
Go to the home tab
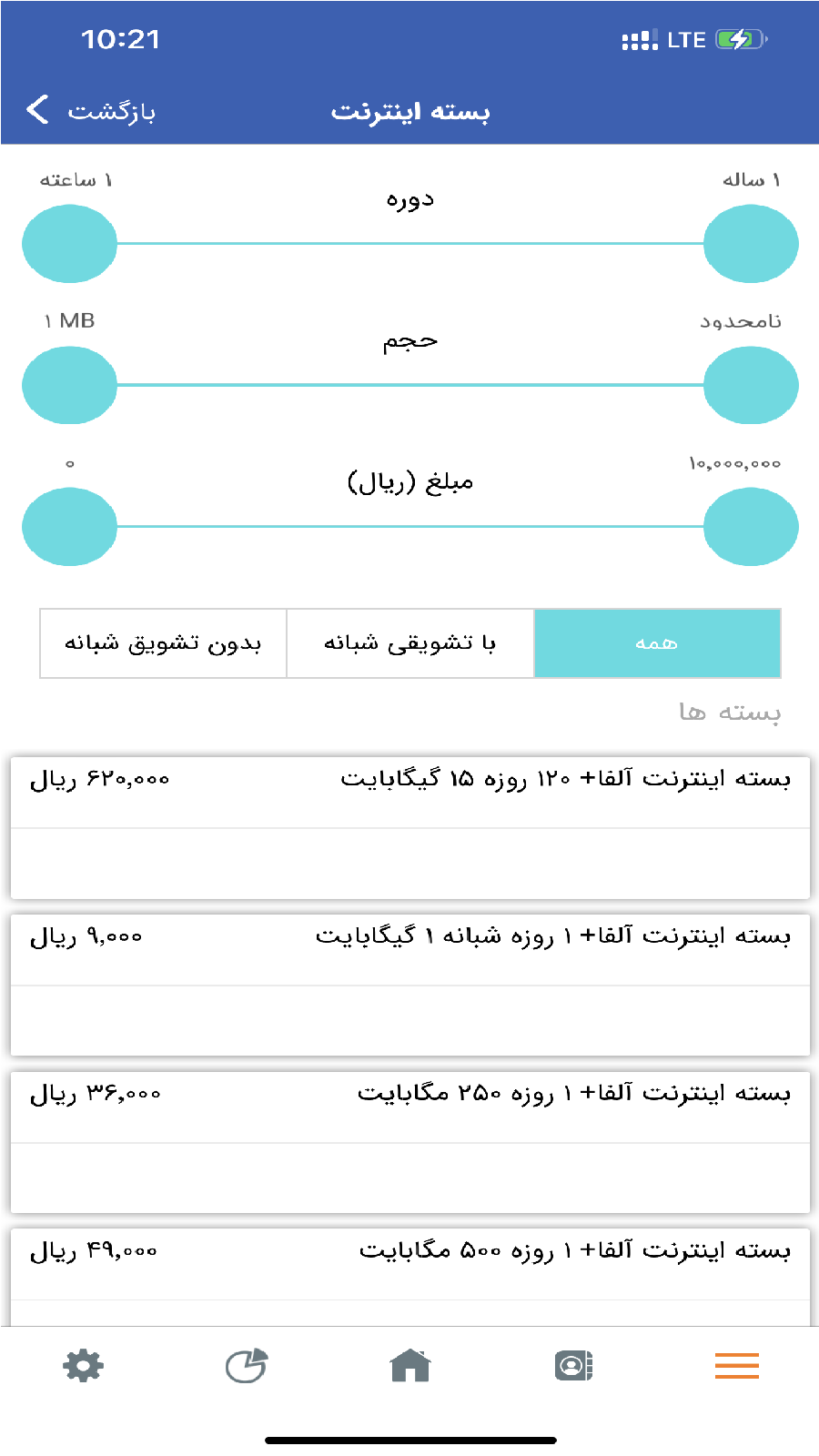point(410,1366)
